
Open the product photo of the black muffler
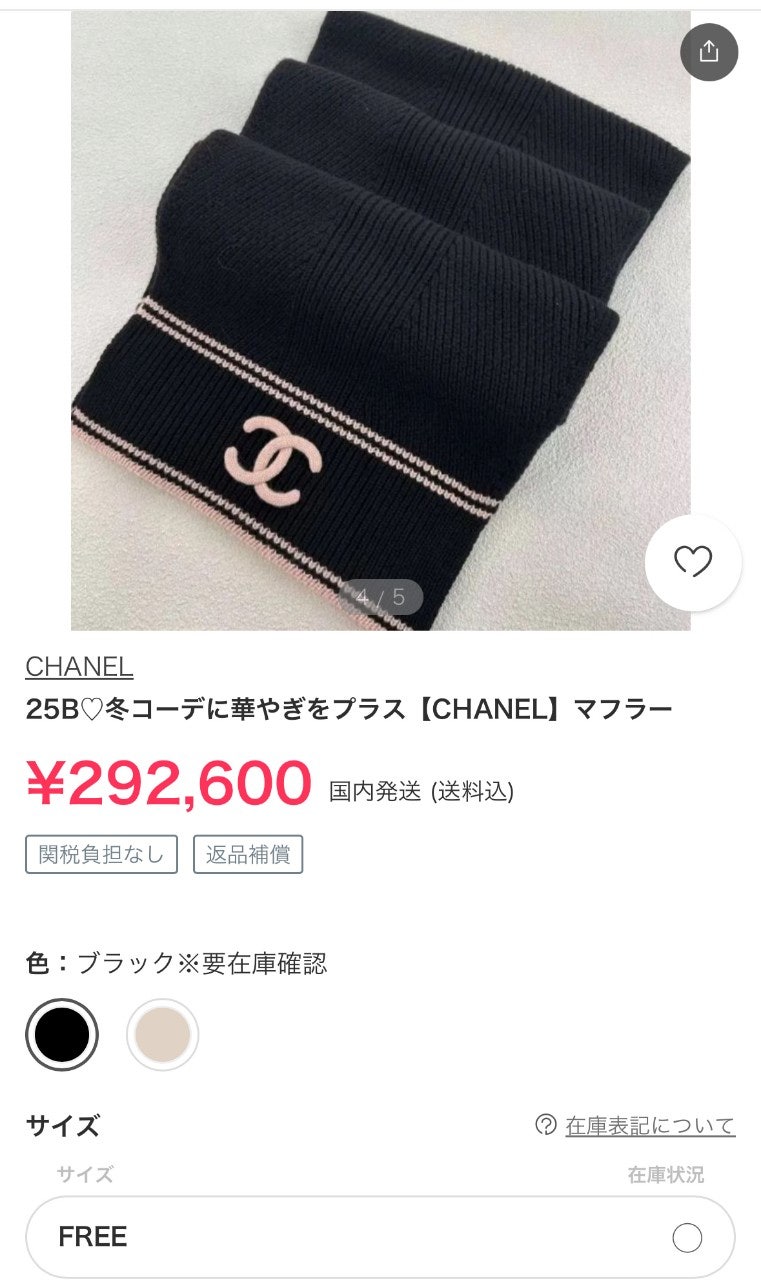click(380, 320)
